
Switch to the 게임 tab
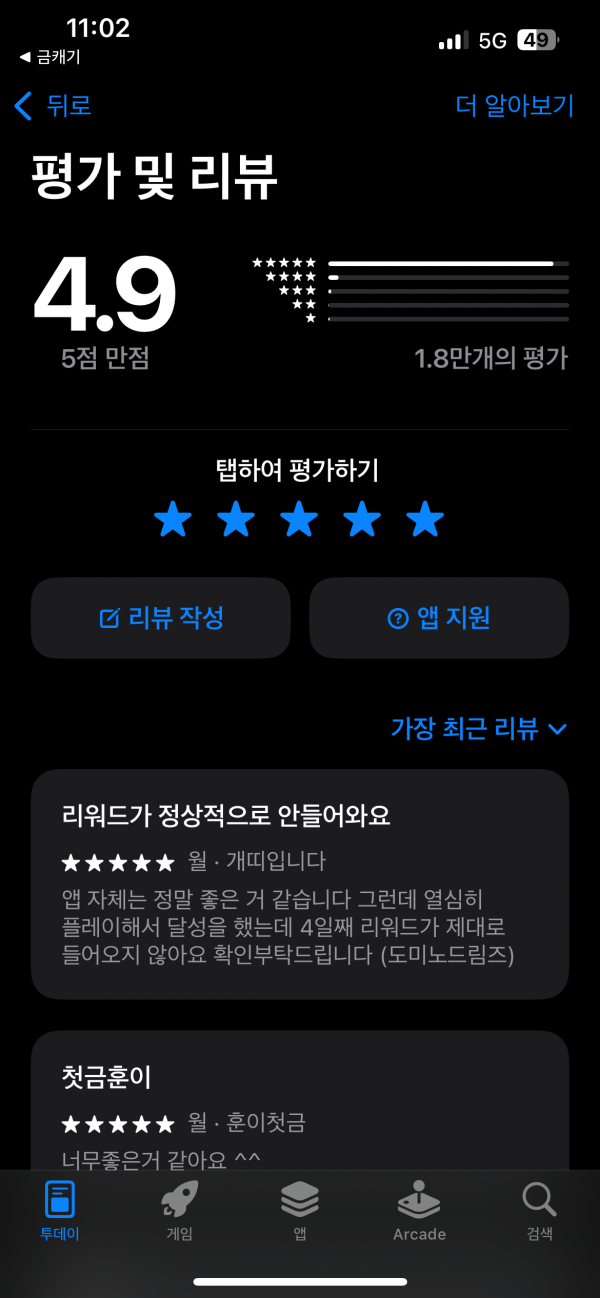[180, 1211]
